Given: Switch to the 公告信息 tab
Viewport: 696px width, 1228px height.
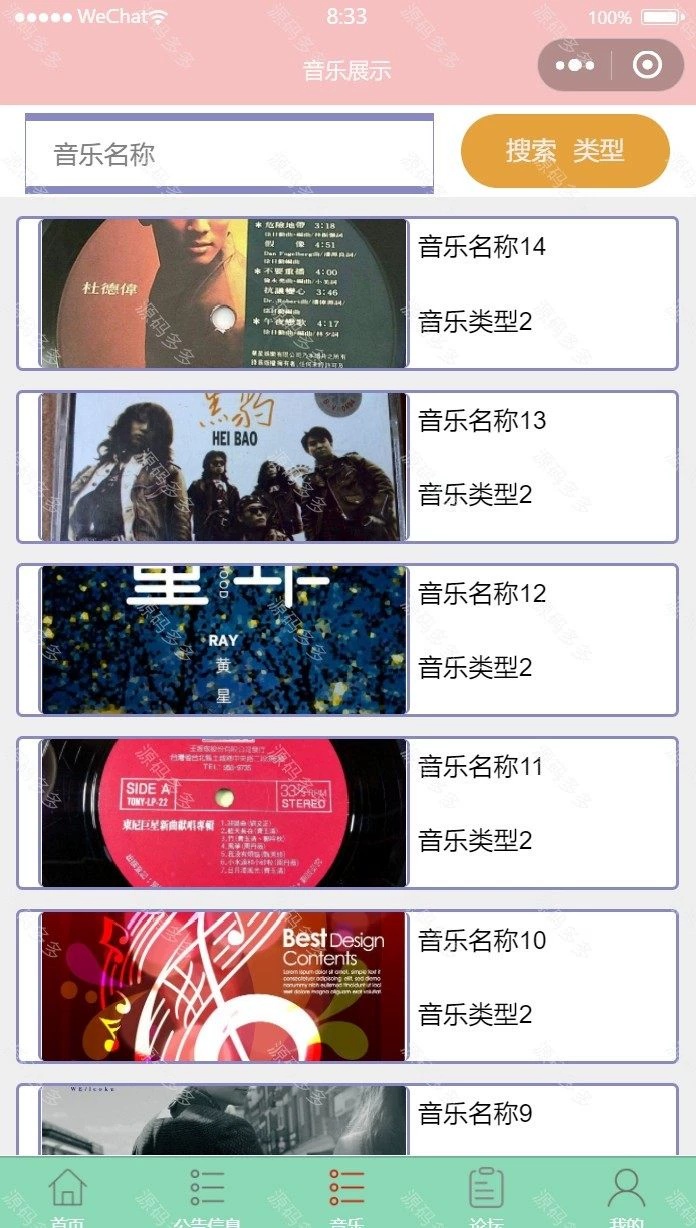Looking at the screenshot, I should pos(207,1194).
